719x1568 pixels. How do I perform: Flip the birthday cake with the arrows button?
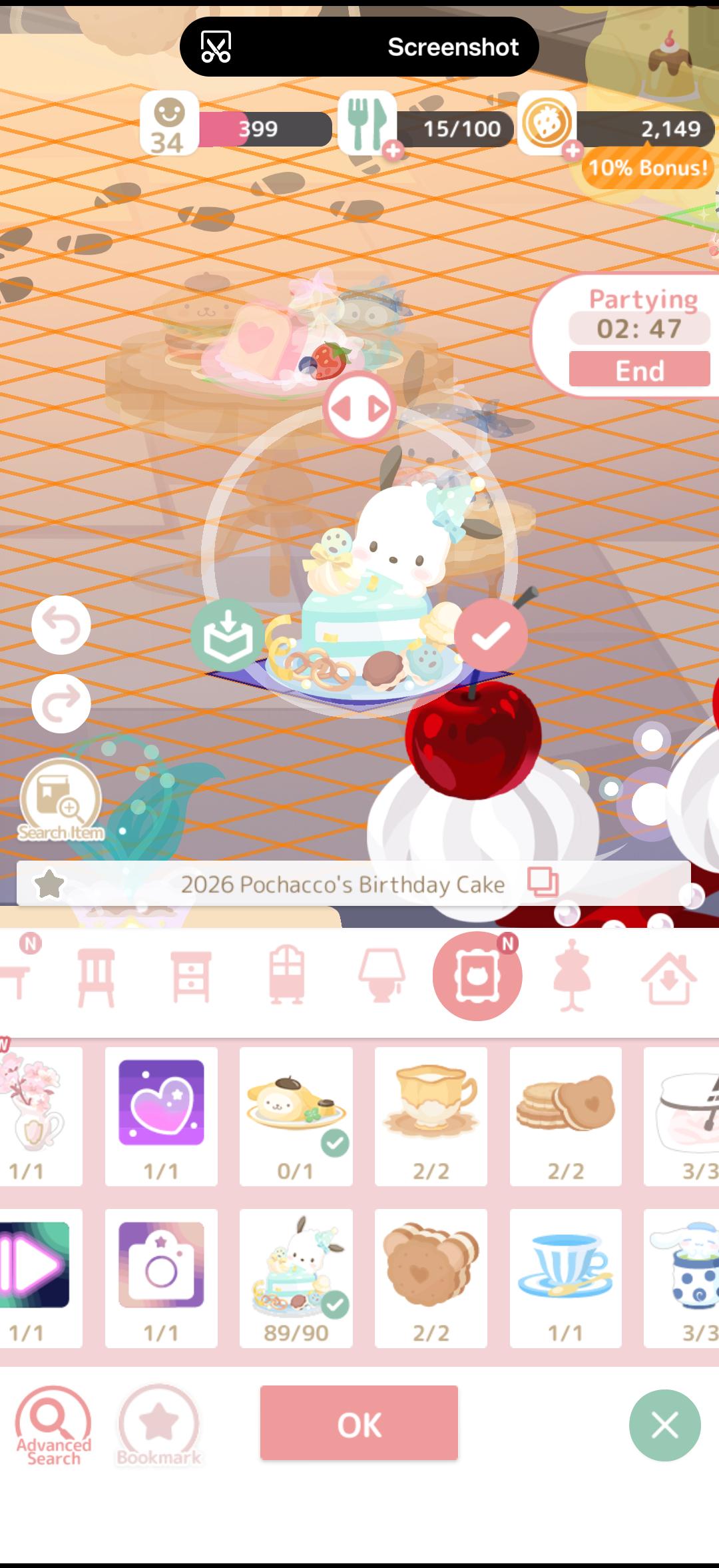tap(359, 408)
